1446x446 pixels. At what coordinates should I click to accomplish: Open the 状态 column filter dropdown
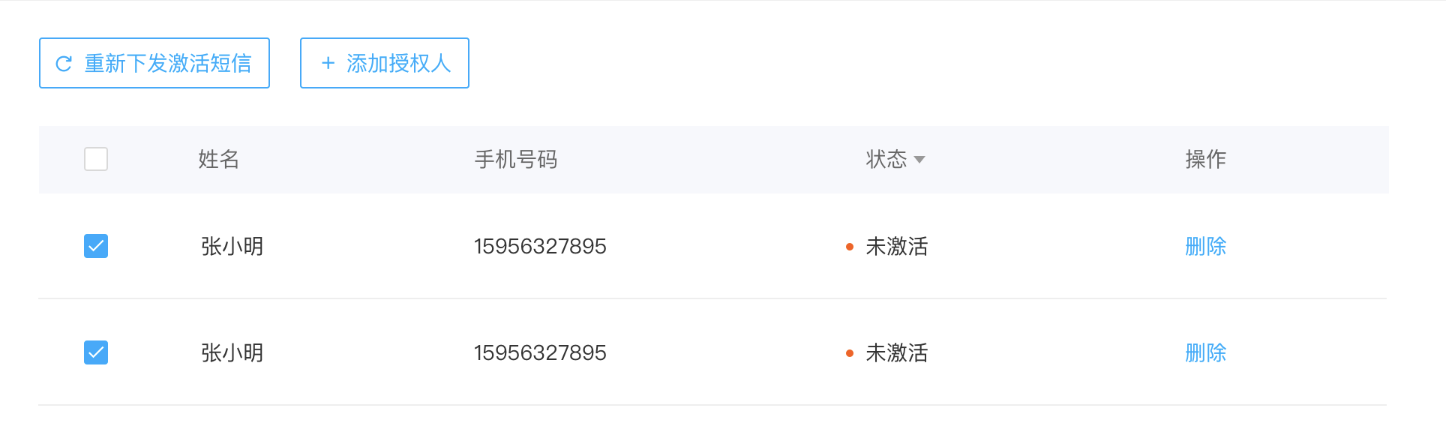tap(919, 160)
